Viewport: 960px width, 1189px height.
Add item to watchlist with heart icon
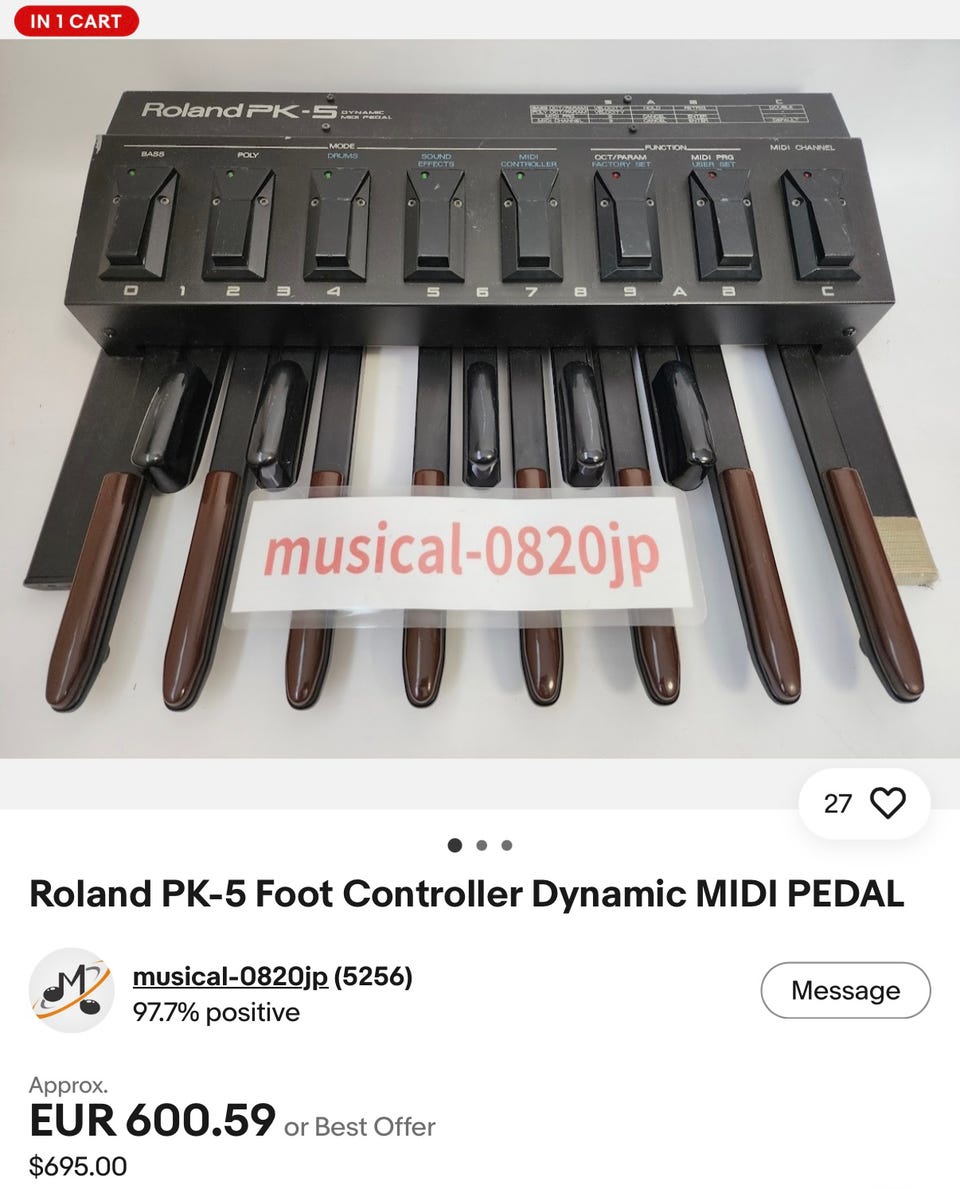click(x=887, y=803)
